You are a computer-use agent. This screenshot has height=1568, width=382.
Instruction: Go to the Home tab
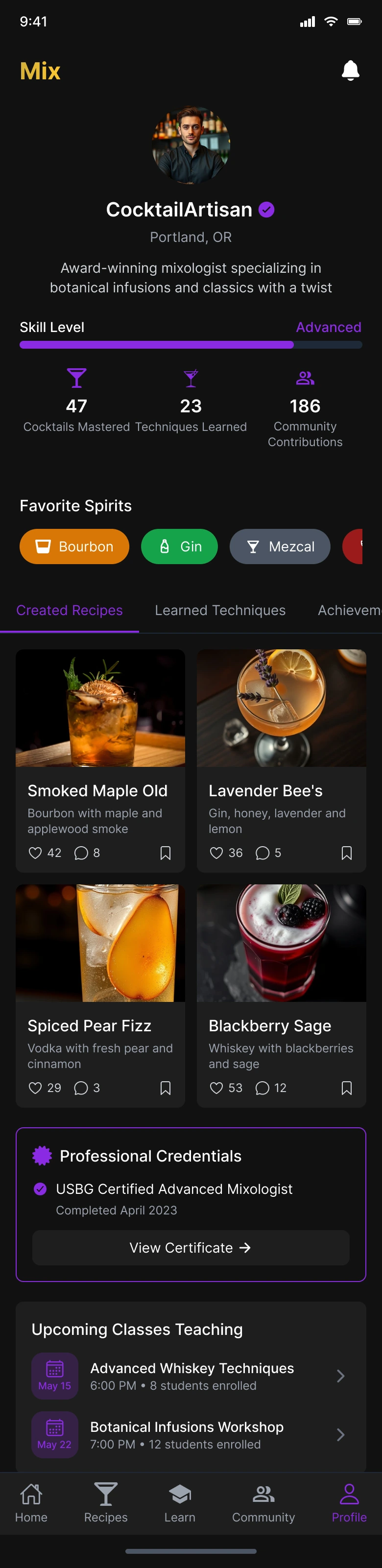click(31, 1502)
